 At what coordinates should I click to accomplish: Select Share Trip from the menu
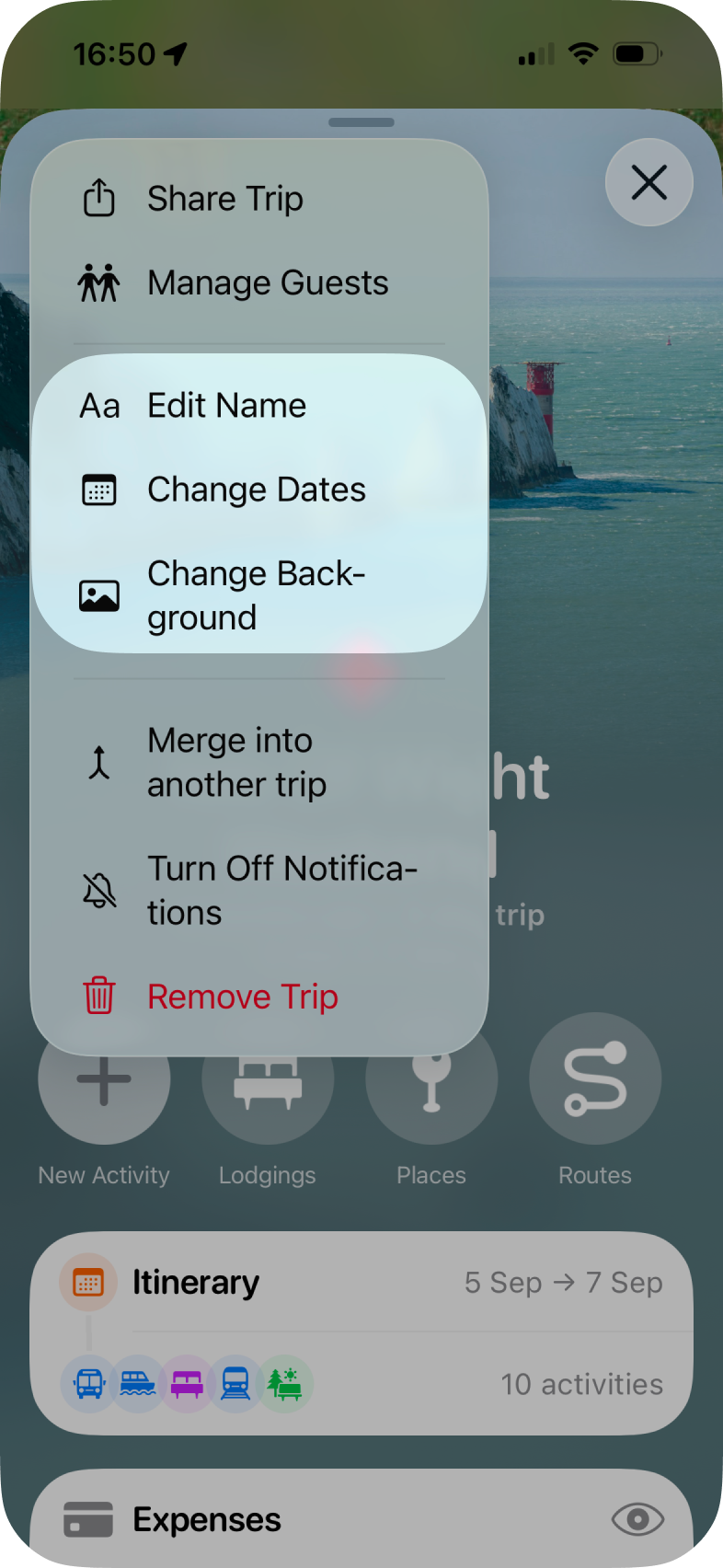click(x=225, y=199)
